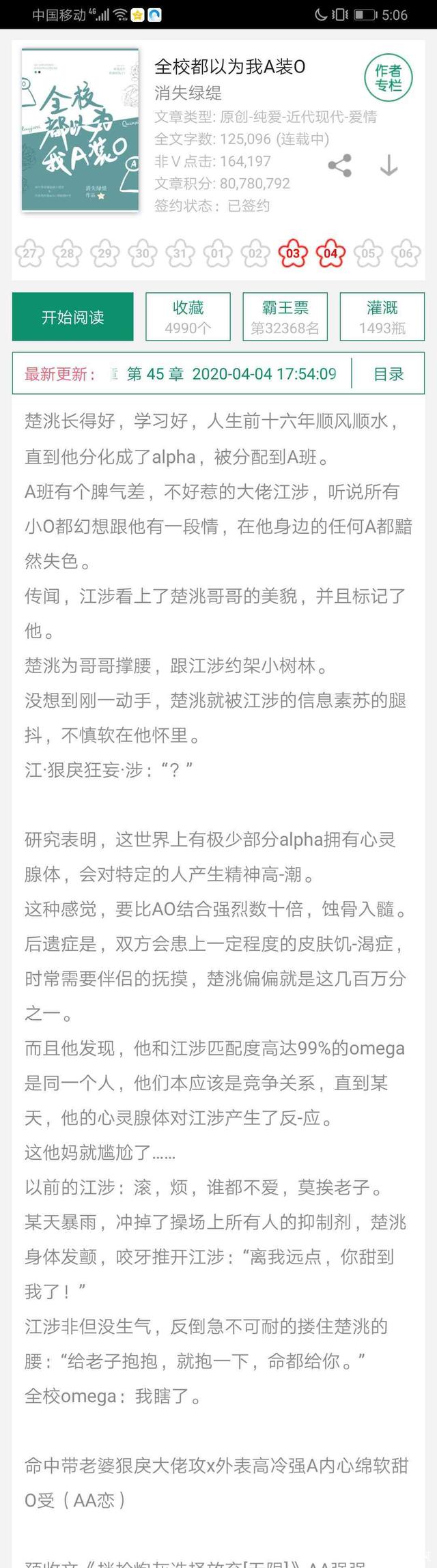
Task: Tap 灌溉 to give nutrient bottles
Action: click(x=382, y=317)
